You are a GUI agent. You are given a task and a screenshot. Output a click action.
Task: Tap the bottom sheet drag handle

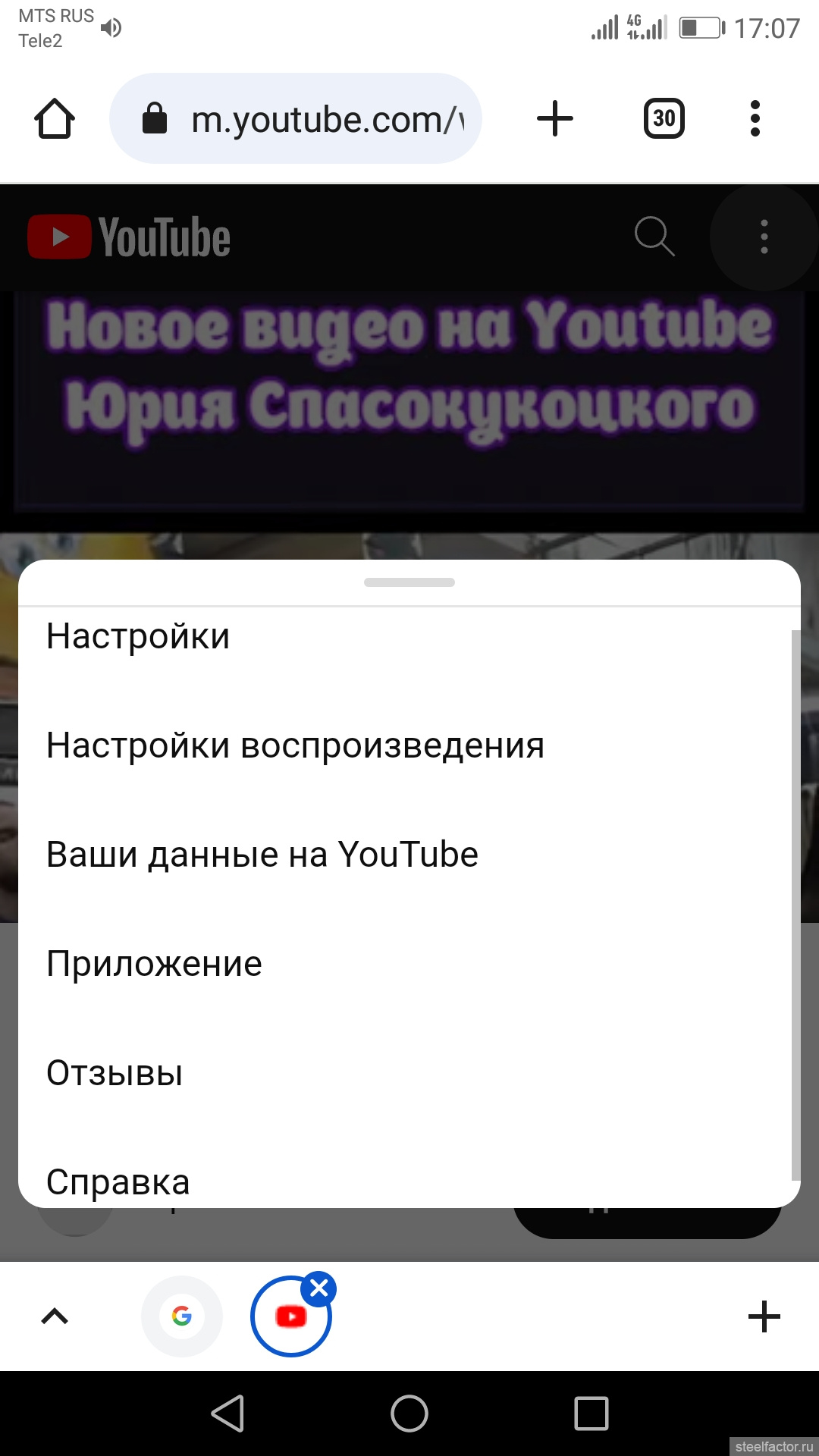[409, 582]
